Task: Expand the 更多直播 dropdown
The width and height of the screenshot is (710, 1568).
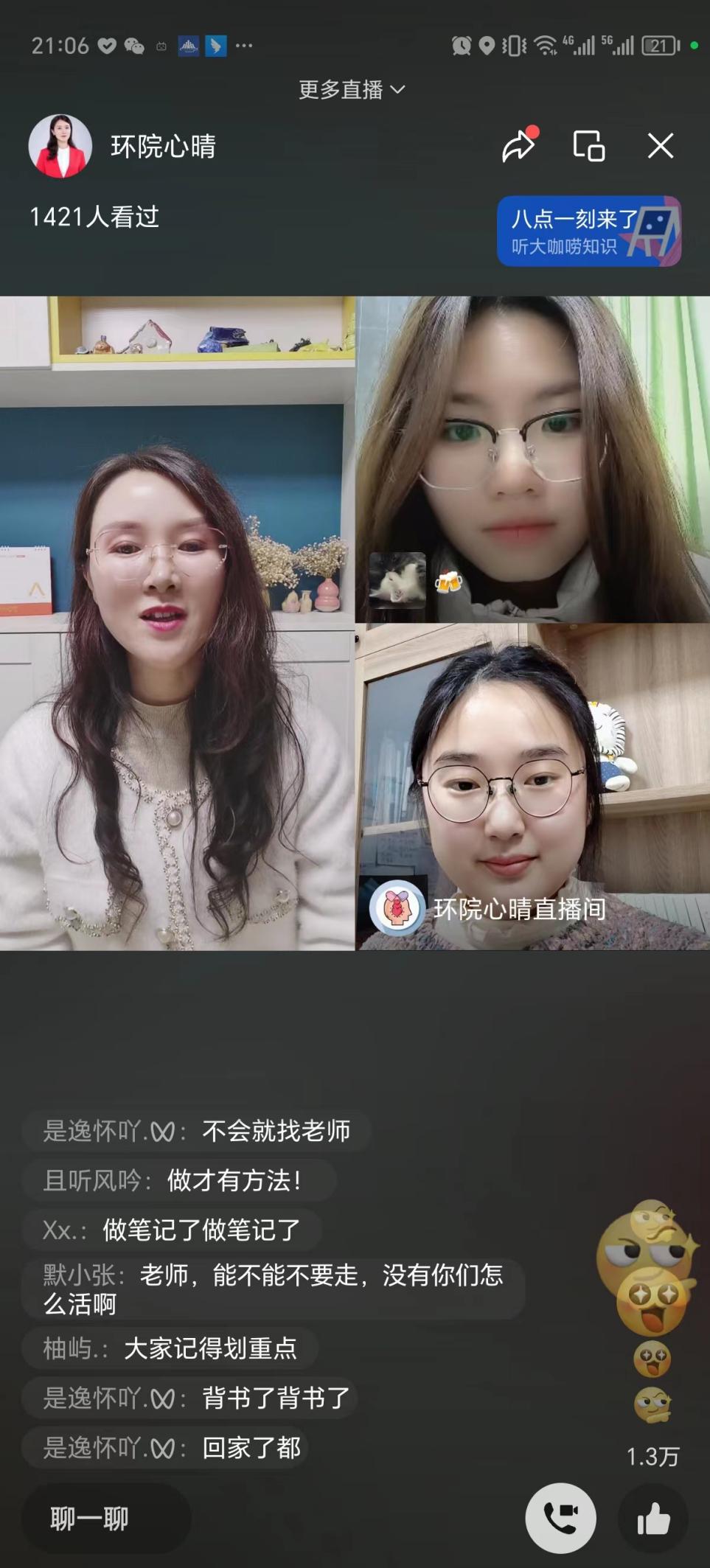Action: tap(352, 90)
